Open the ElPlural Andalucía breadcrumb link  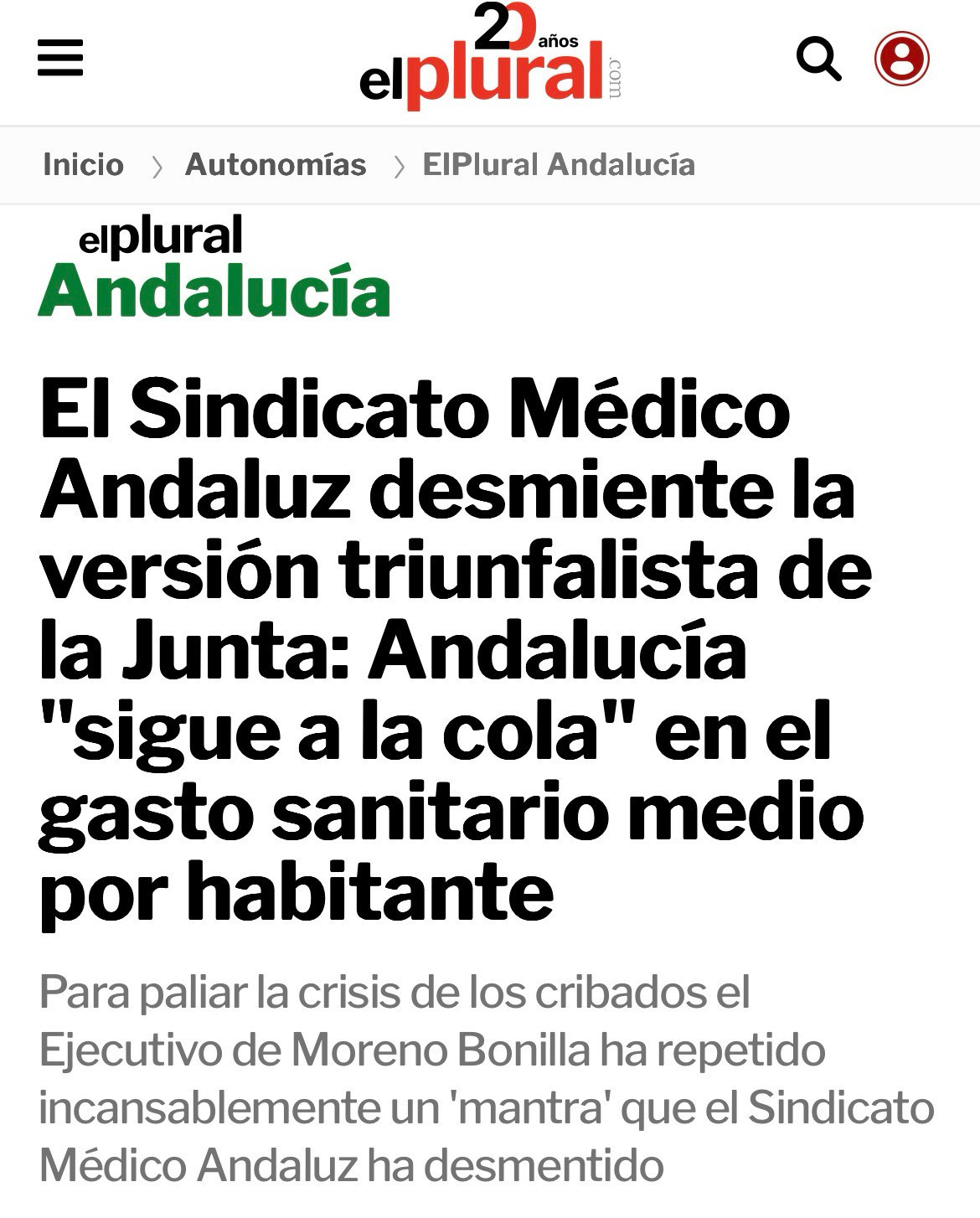pyautogui.click(x=559, y=164)
